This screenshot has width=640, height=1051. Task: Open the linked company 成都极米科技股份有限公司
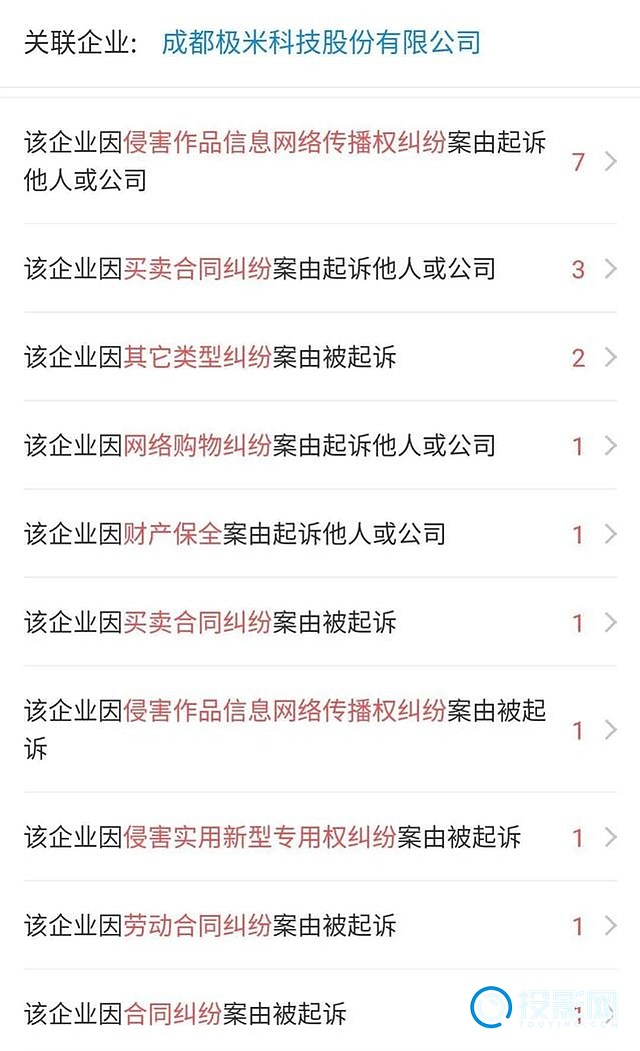coord(321,42)
